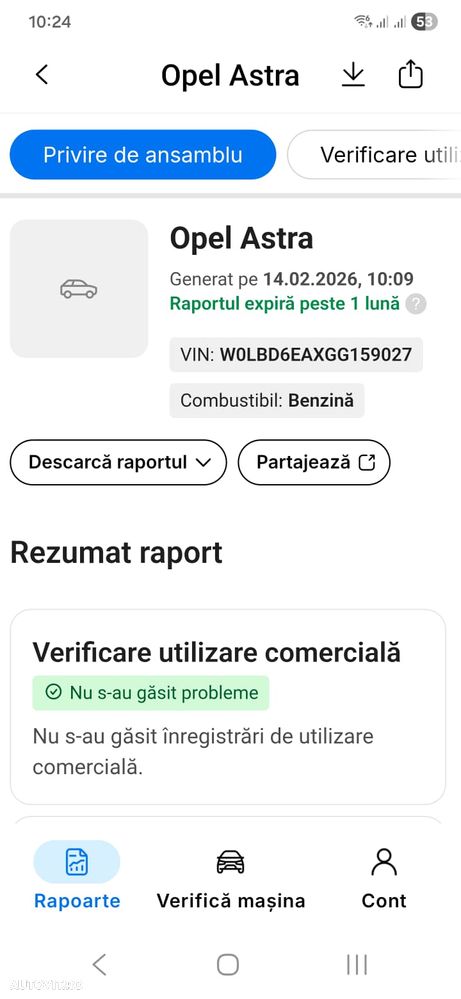The image size is (461, 999).
Task: Switch to the Rapoarte tab
Action: click(77, 875)
